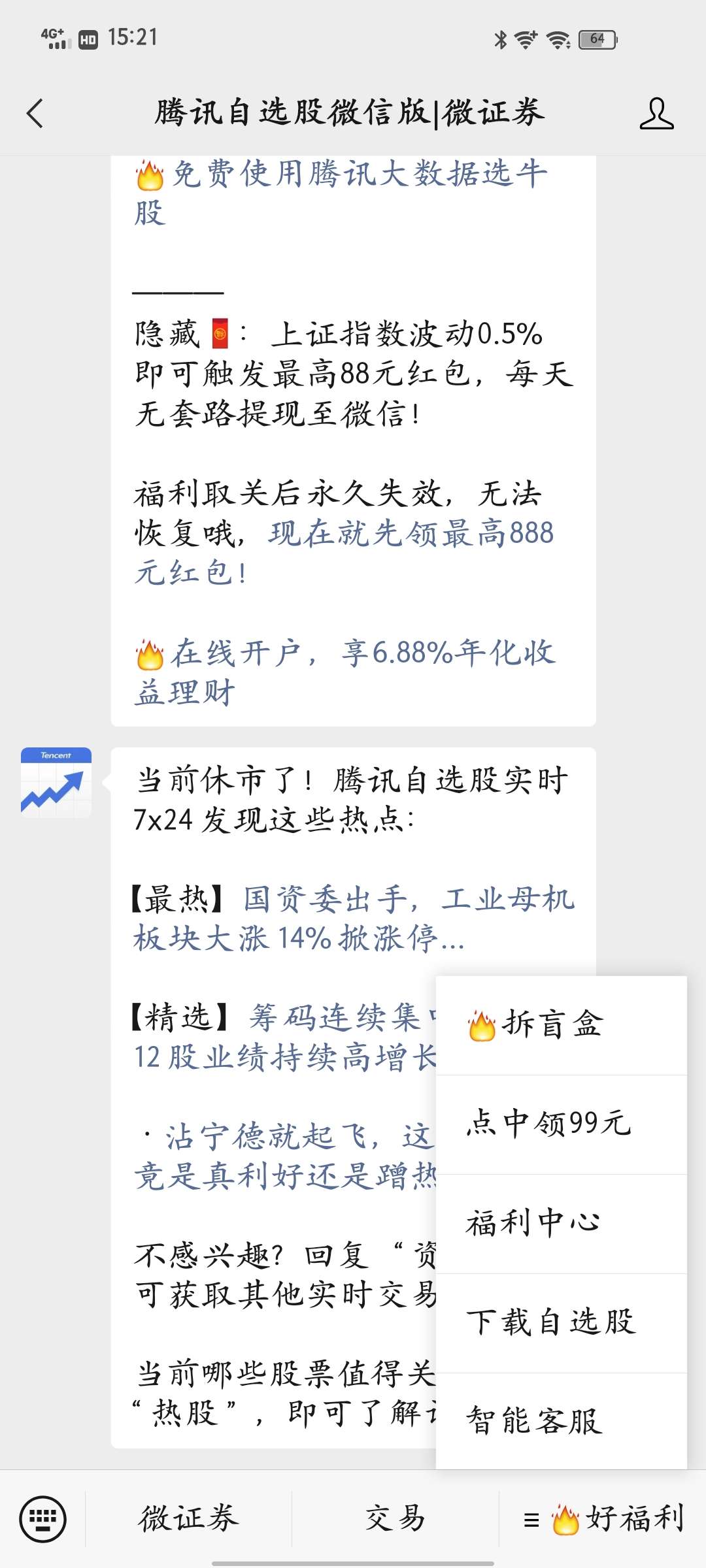Collapse the 好福利 bottom menu
The width and height of the screenshot is (706, 1568).
603,1518
